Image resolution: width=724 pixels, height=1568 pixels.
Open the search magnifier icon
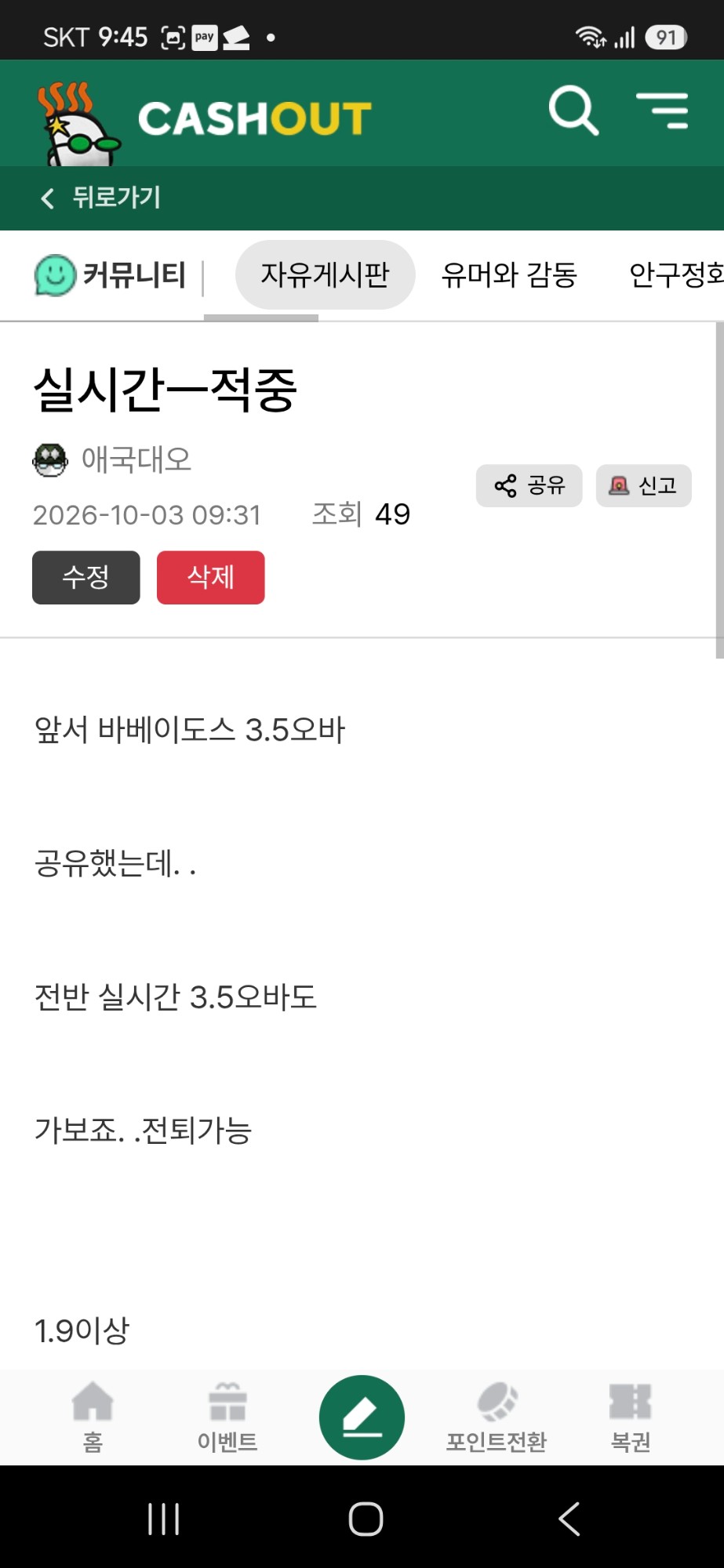click(574, 111)
